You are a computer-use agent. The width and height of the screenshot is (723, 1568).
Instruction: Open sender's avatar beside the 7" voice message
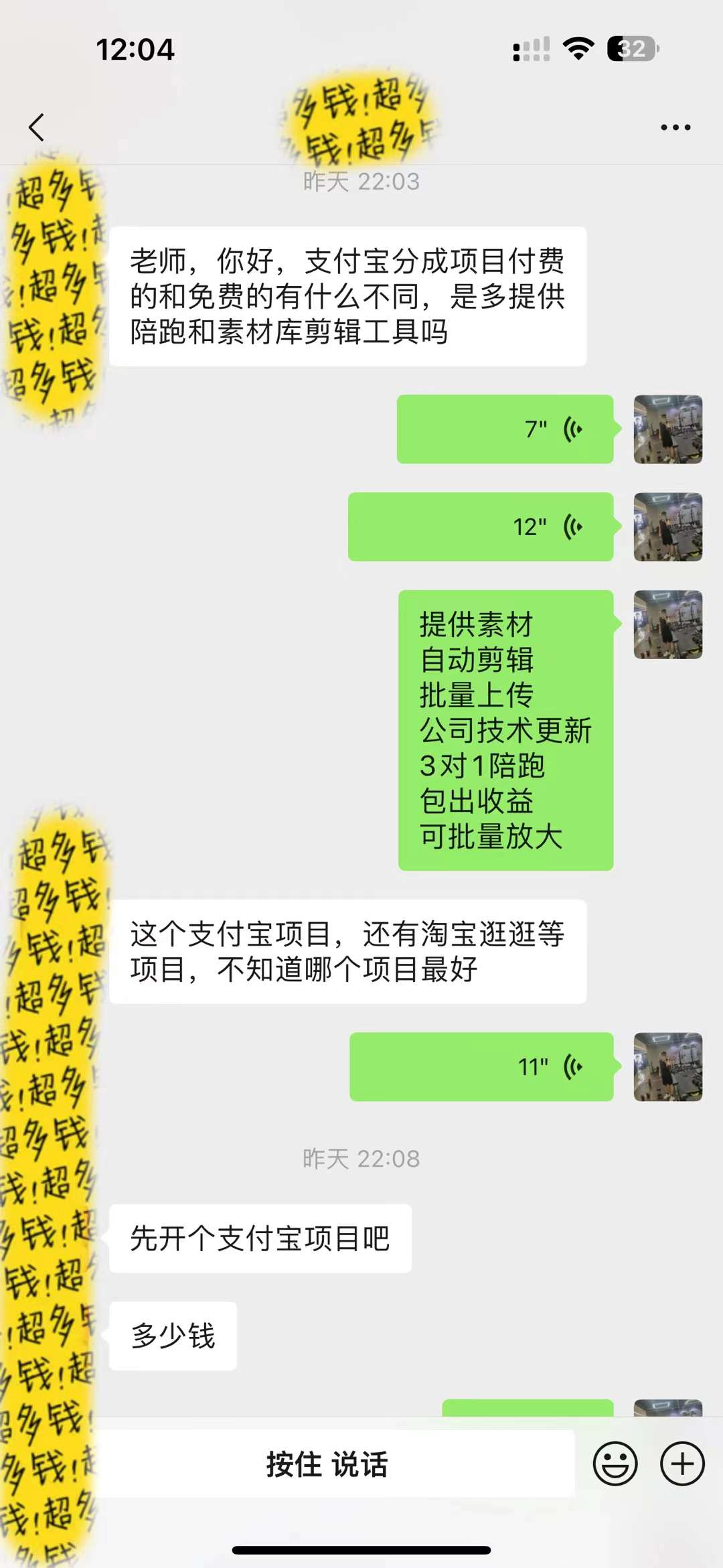point(667,429)
